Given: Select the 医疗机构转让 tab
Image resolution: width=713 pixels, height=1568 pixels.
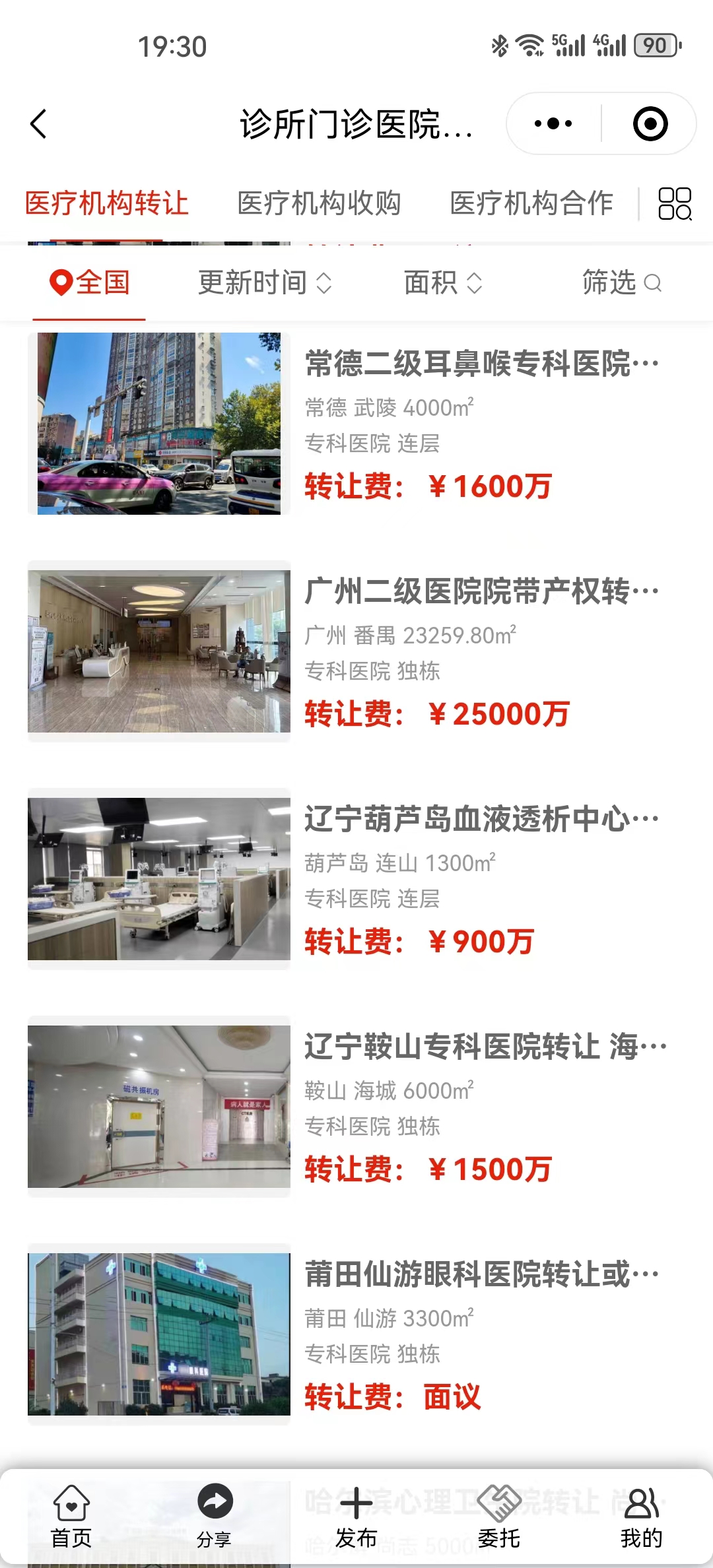Looking at the screenshot, I should pyautogui.click(x=107, y=203).
